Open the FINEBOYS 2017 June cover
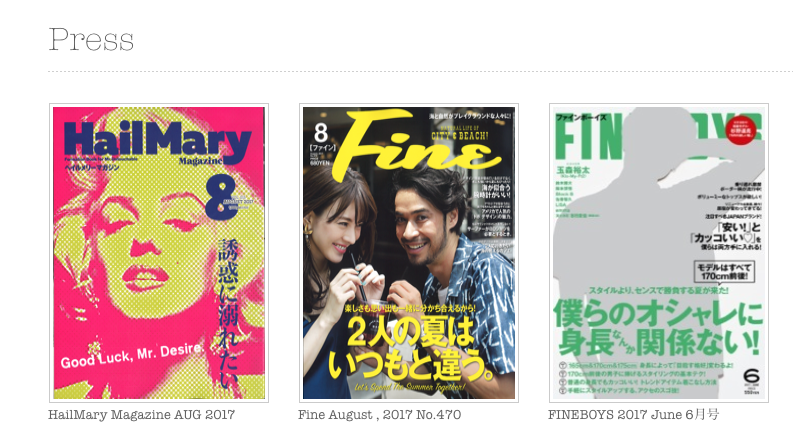 pyautogui.click(x=658, y=253)
